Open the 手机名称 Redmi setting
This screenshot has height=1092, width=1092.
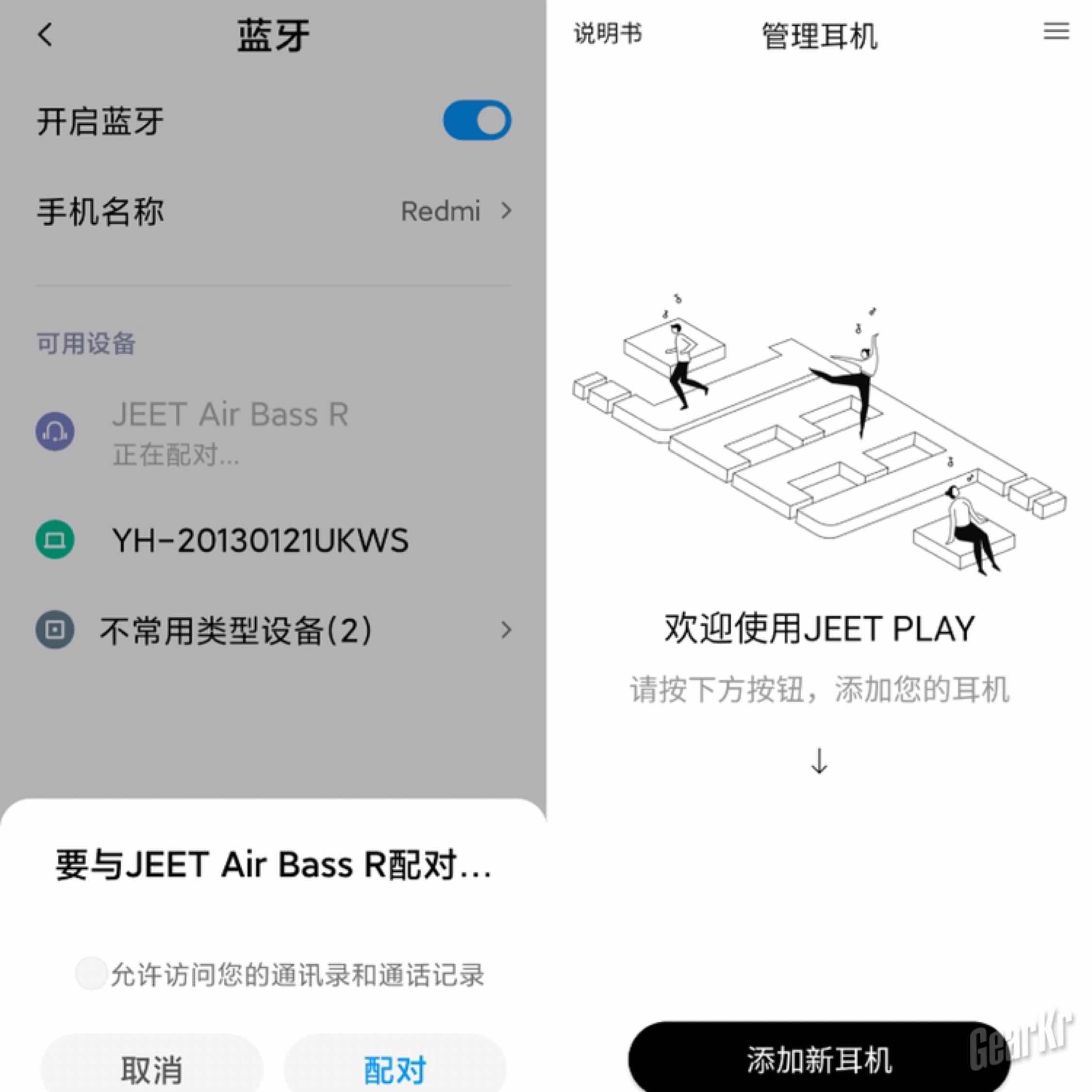click(x=274, y=212)
